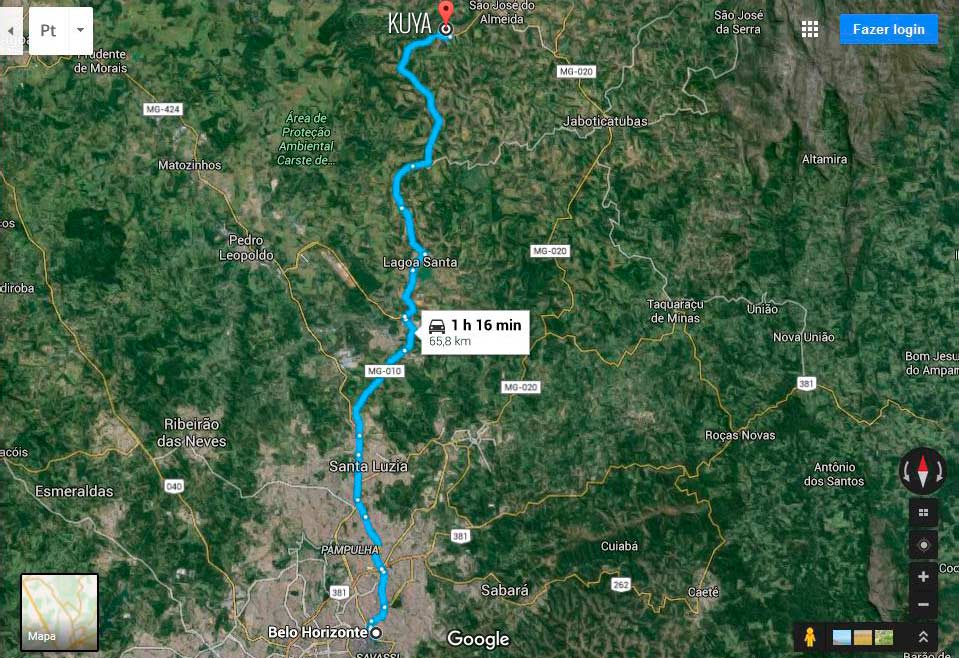The width and height of the screenshot is (959, 658).
Task: Expand the Pt language dropdown
Action: [80, 30]
